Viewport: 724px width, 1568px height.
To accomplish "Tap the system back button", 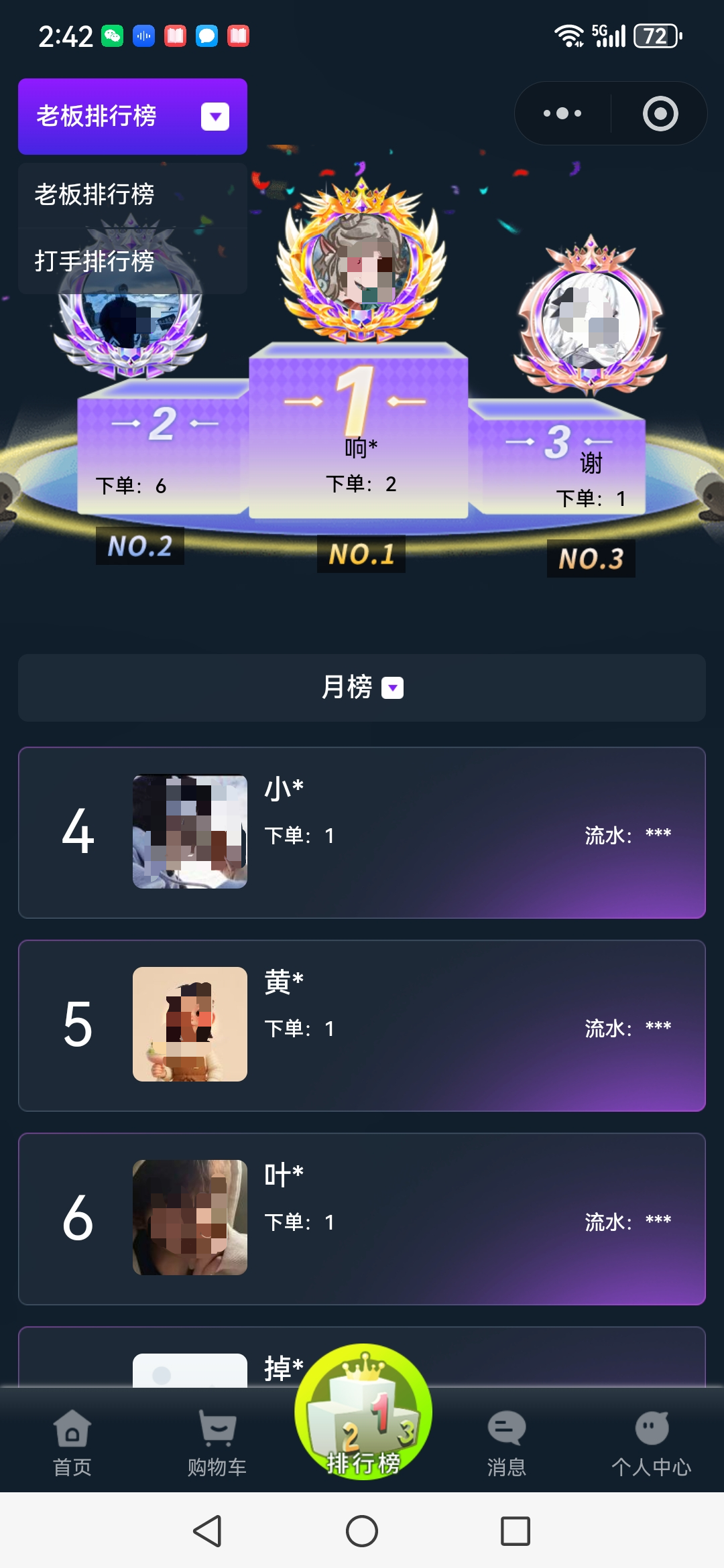I will (208, 1531).
